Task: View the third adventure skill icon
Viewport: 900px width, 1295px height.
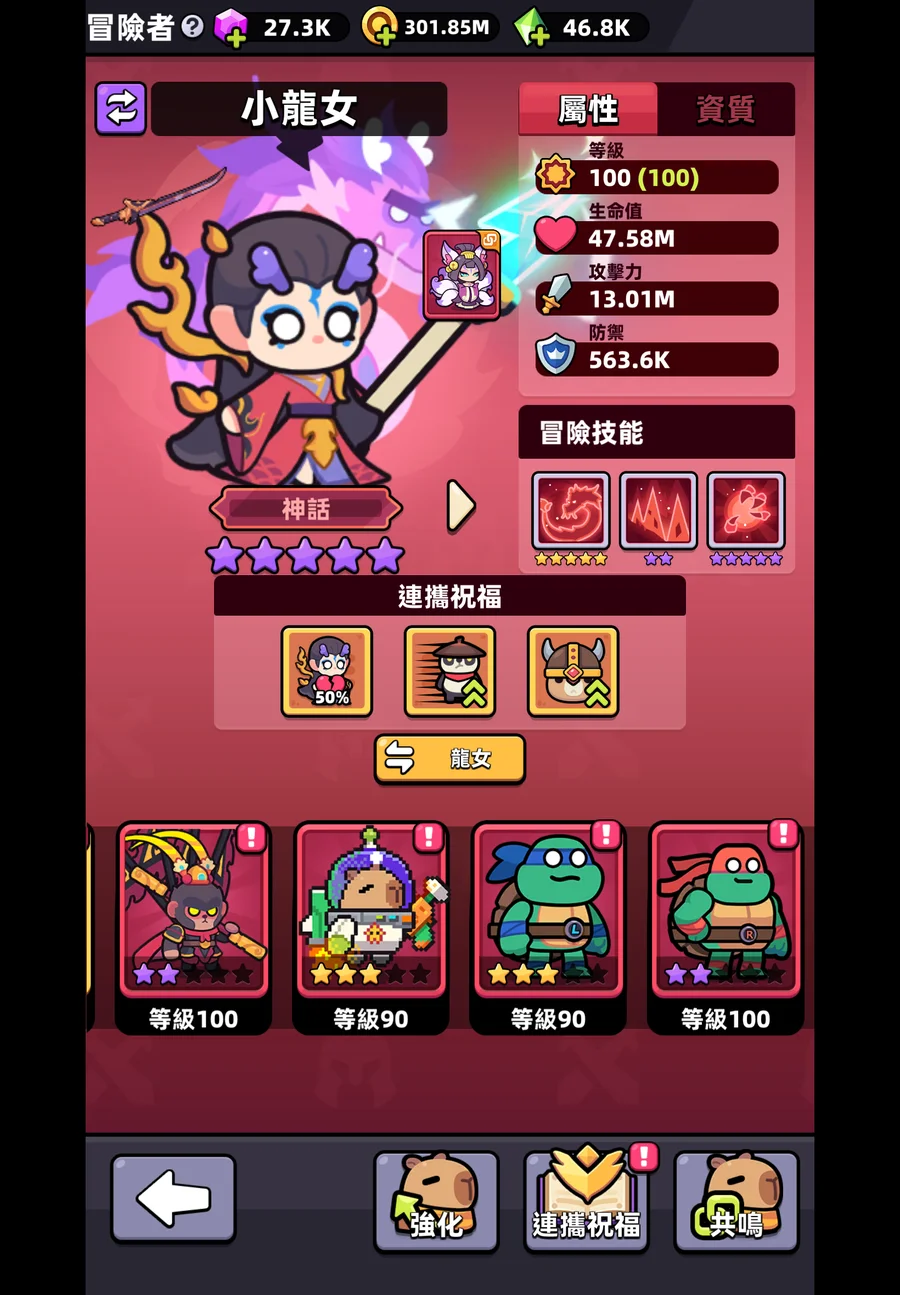Action: click(746, 511)
